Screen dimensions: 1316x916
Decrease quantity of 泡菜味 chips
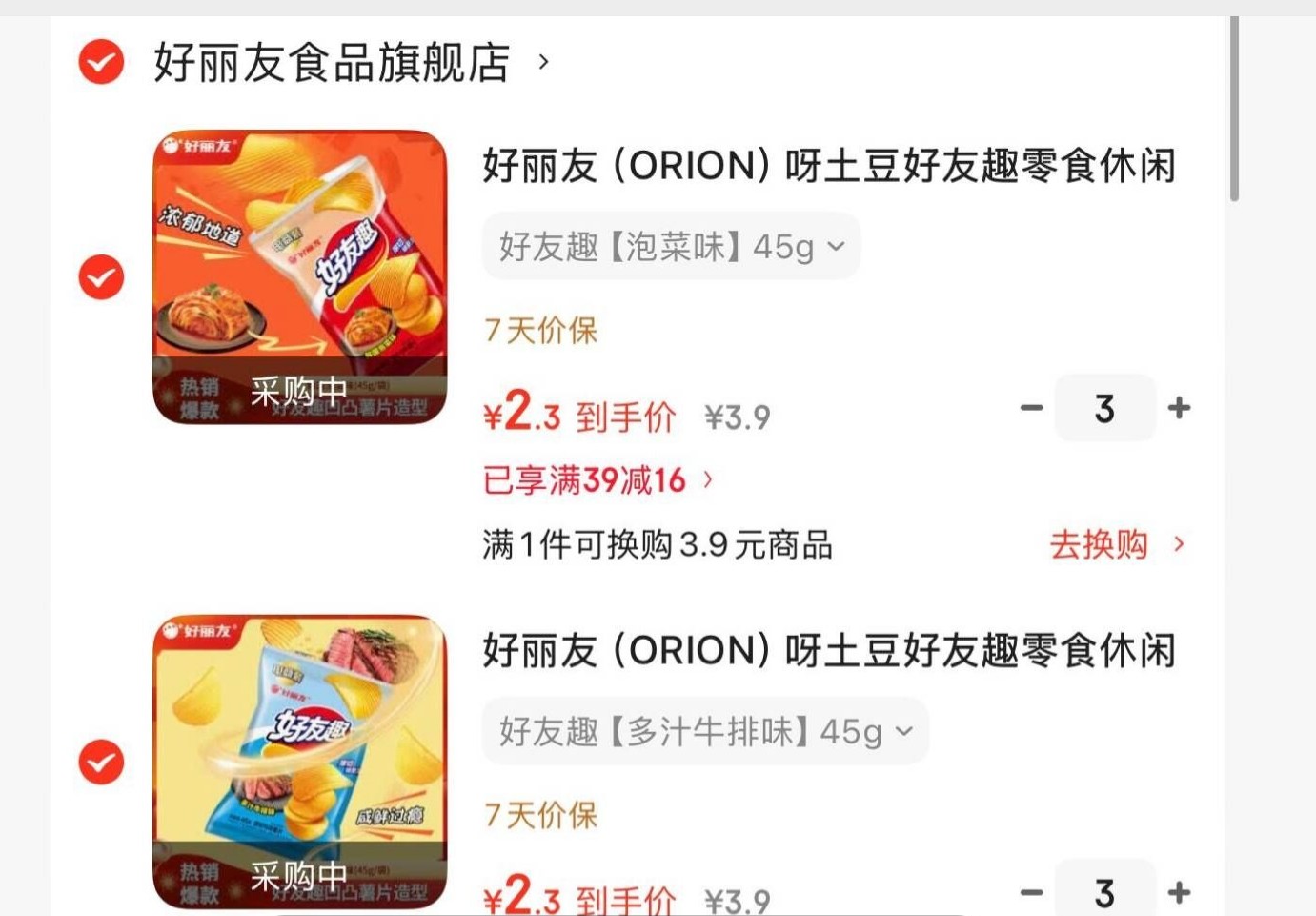coord(1031,408)
